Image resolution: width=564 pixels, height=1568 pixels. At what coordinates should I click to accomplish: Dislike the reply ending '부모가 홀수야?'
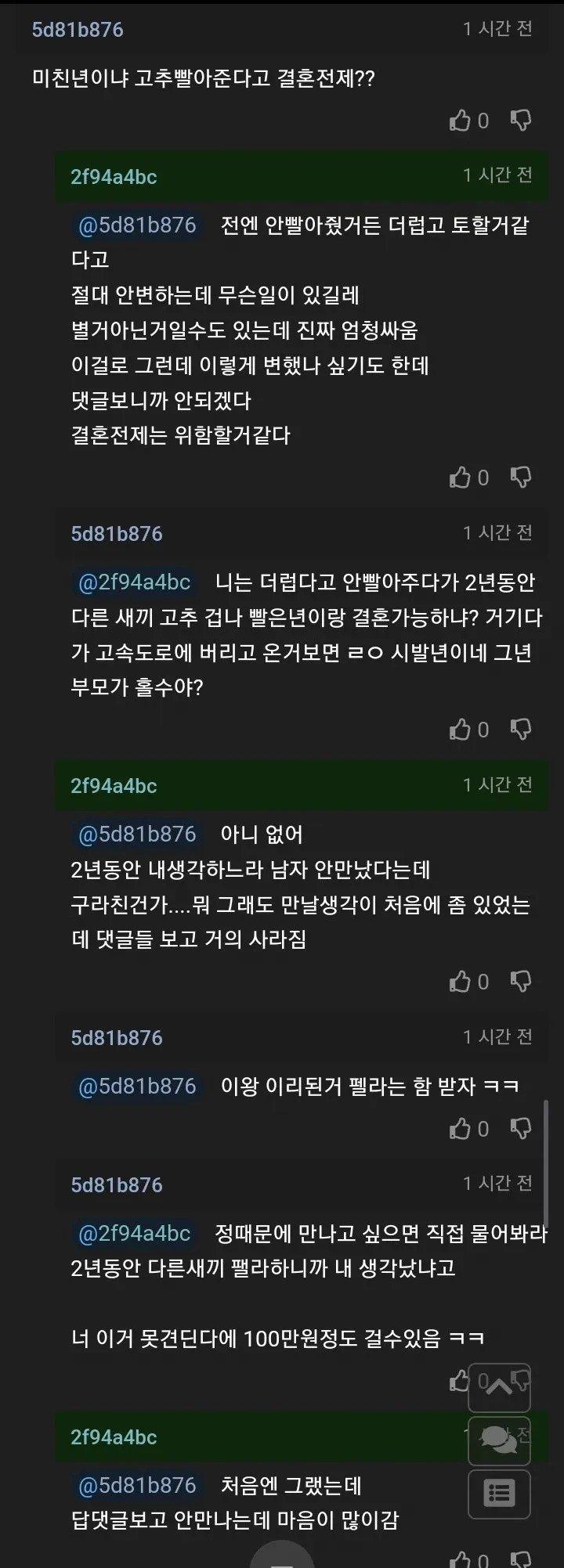[521, 730]
